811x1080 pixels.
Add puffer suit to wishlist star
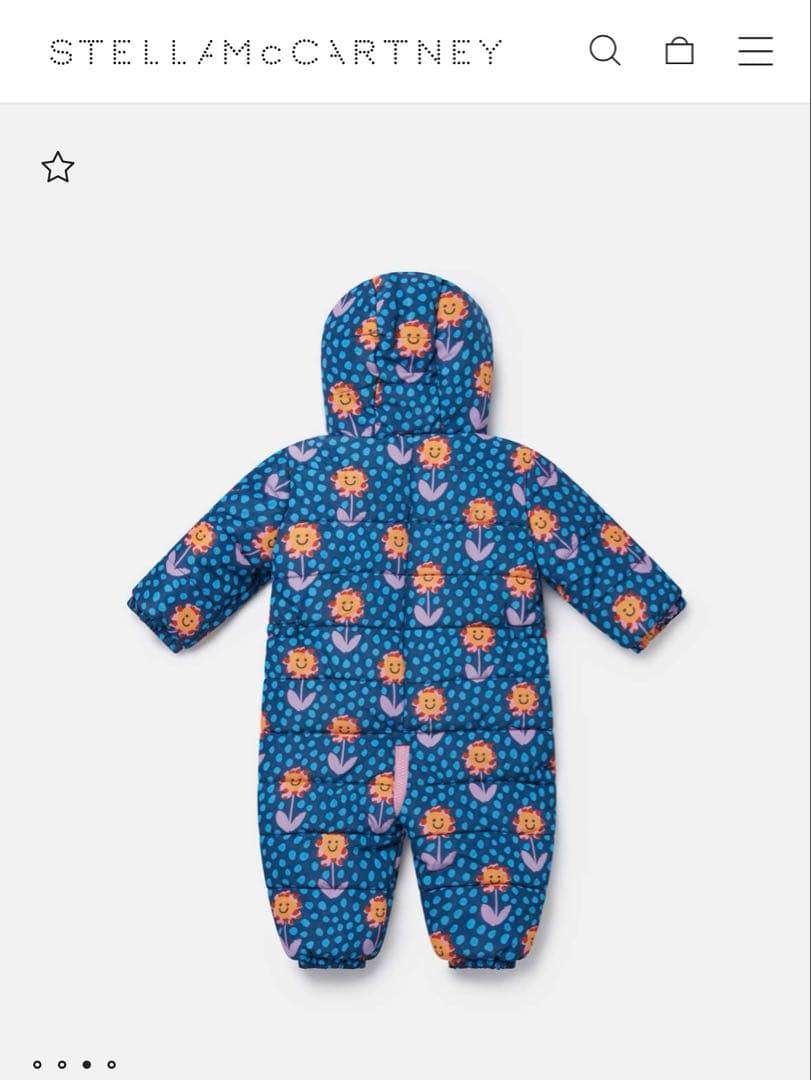click(x=58, y=167)
